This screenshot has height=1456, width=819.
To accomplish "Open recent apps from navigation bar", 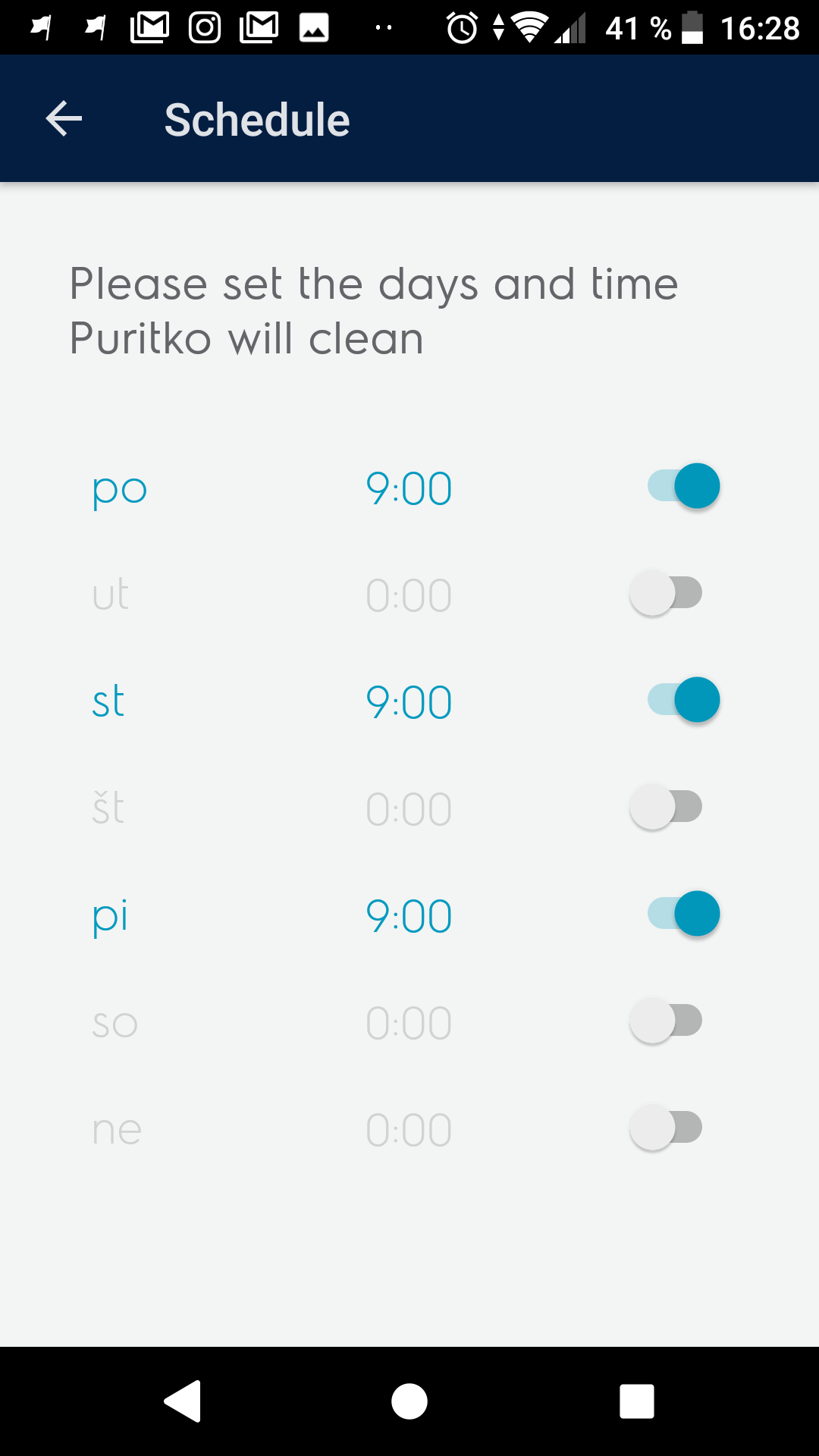I will point(637,1401).
